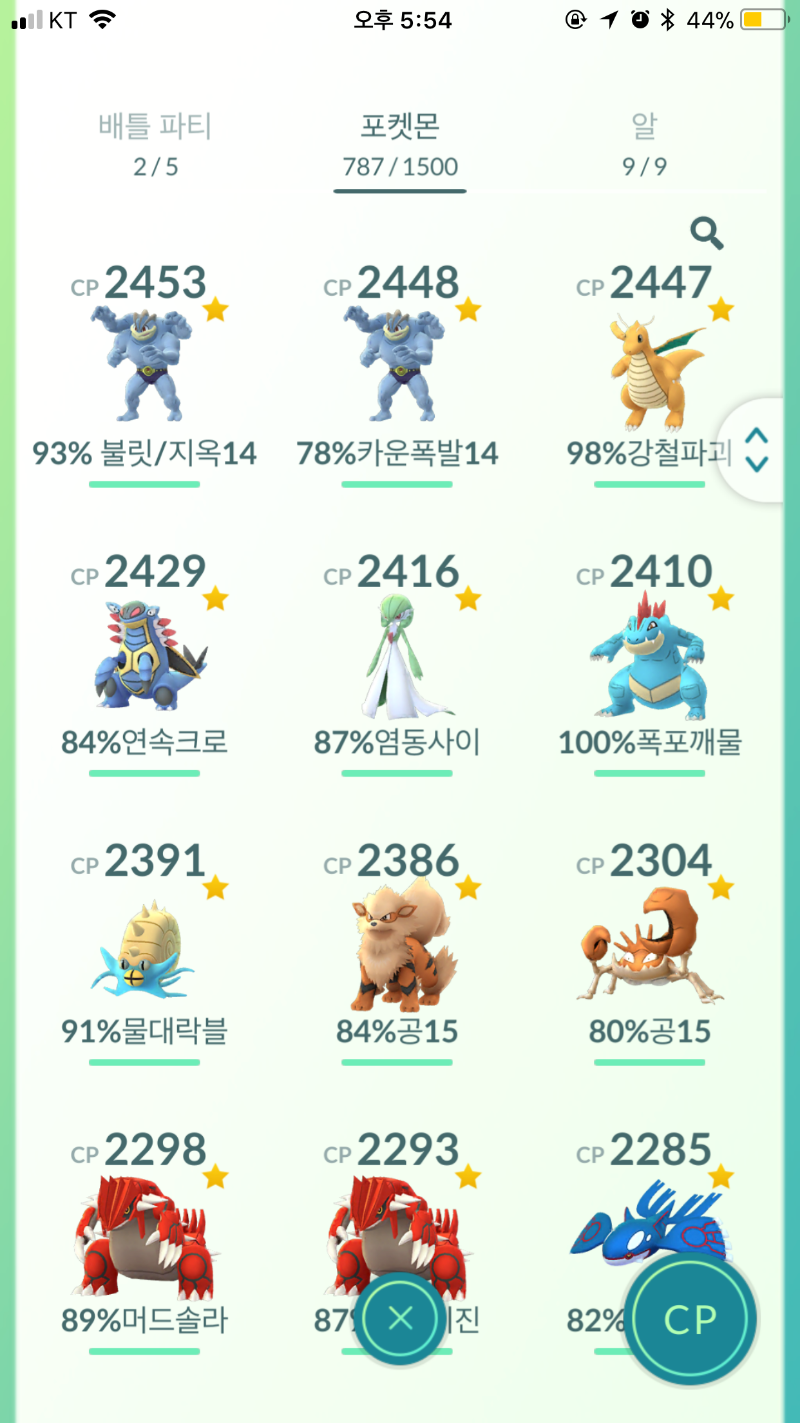Switch to the 알 eggs tab
800x1423 pixels.
point(644,143)
